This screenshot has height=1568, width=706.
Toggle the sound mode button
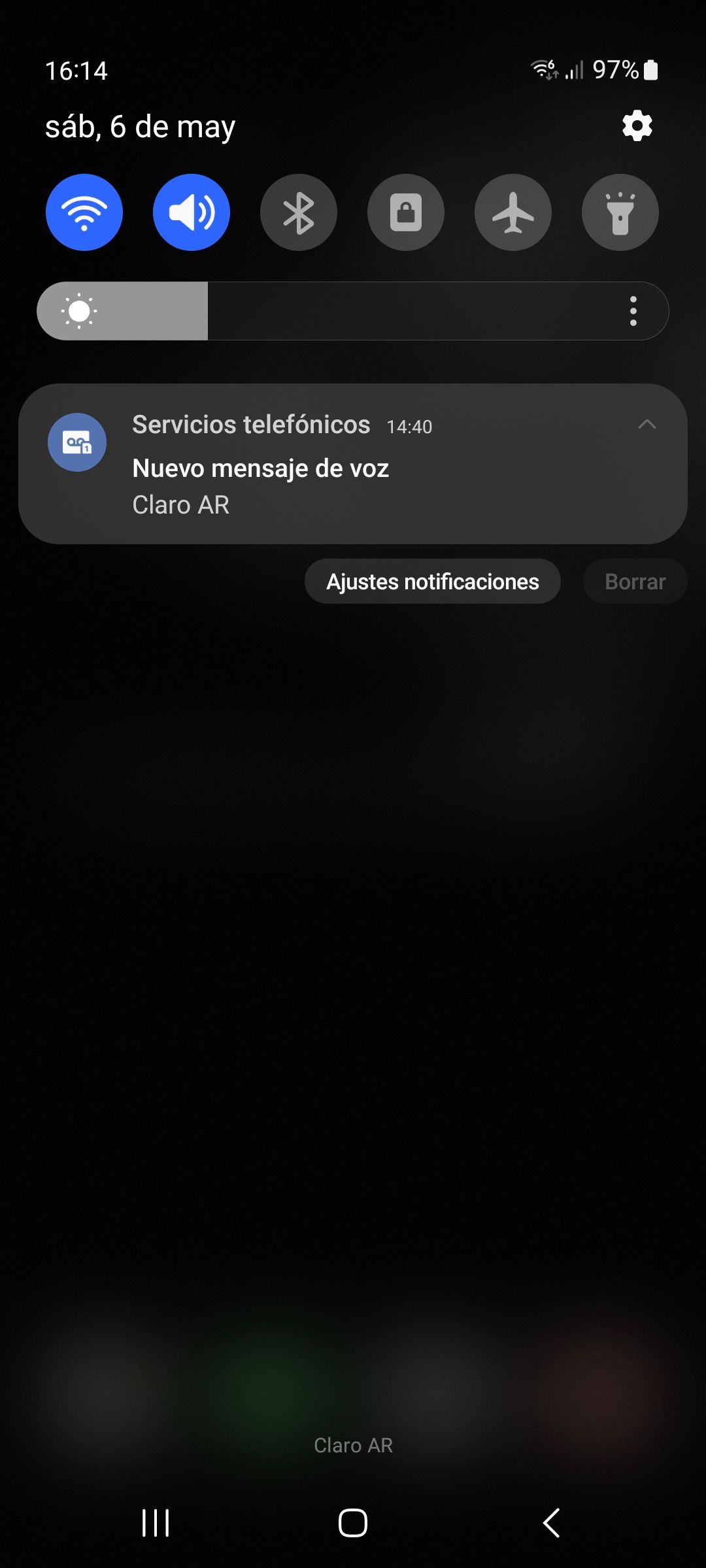click(192, 212)
